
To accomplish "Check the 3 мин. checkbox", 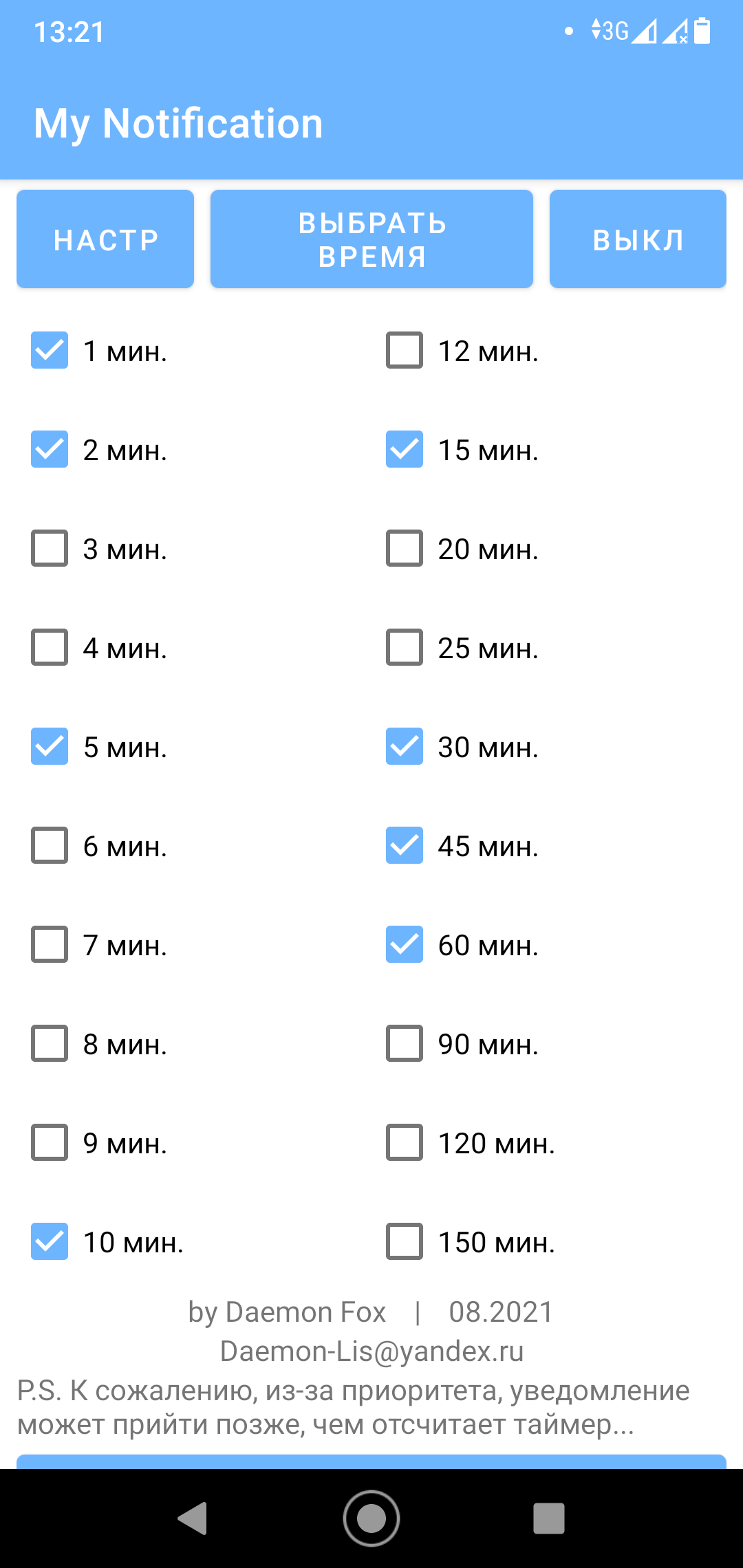I will pyautogui.click(x=50, y=549).
